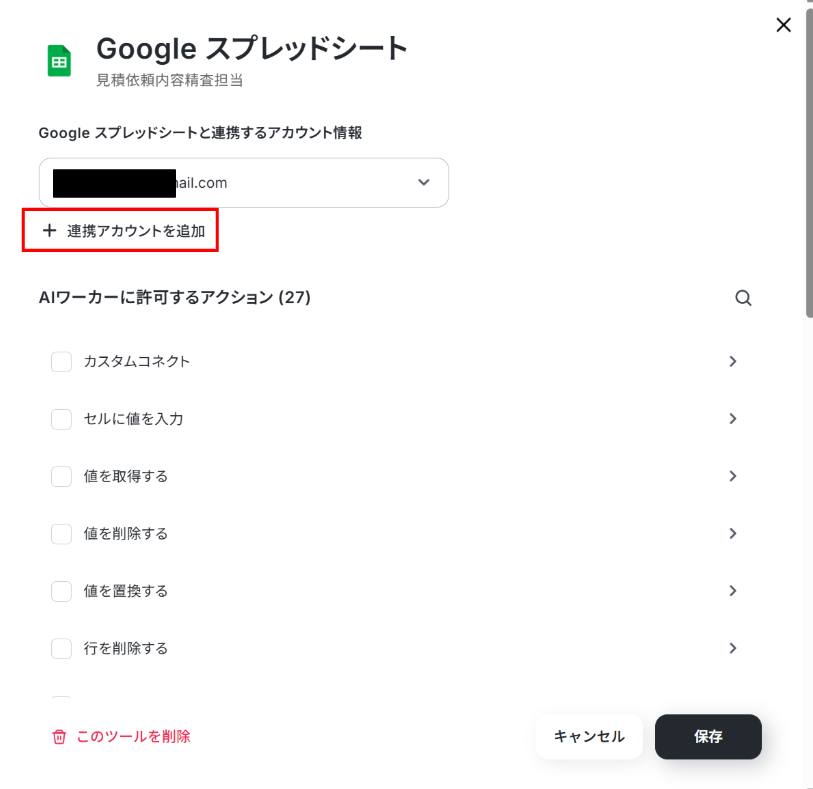The height and width of the screenshot is (789, 813).
Task: Check the カスタムコネクト checkbox
Action: click(x=61, y=361)
